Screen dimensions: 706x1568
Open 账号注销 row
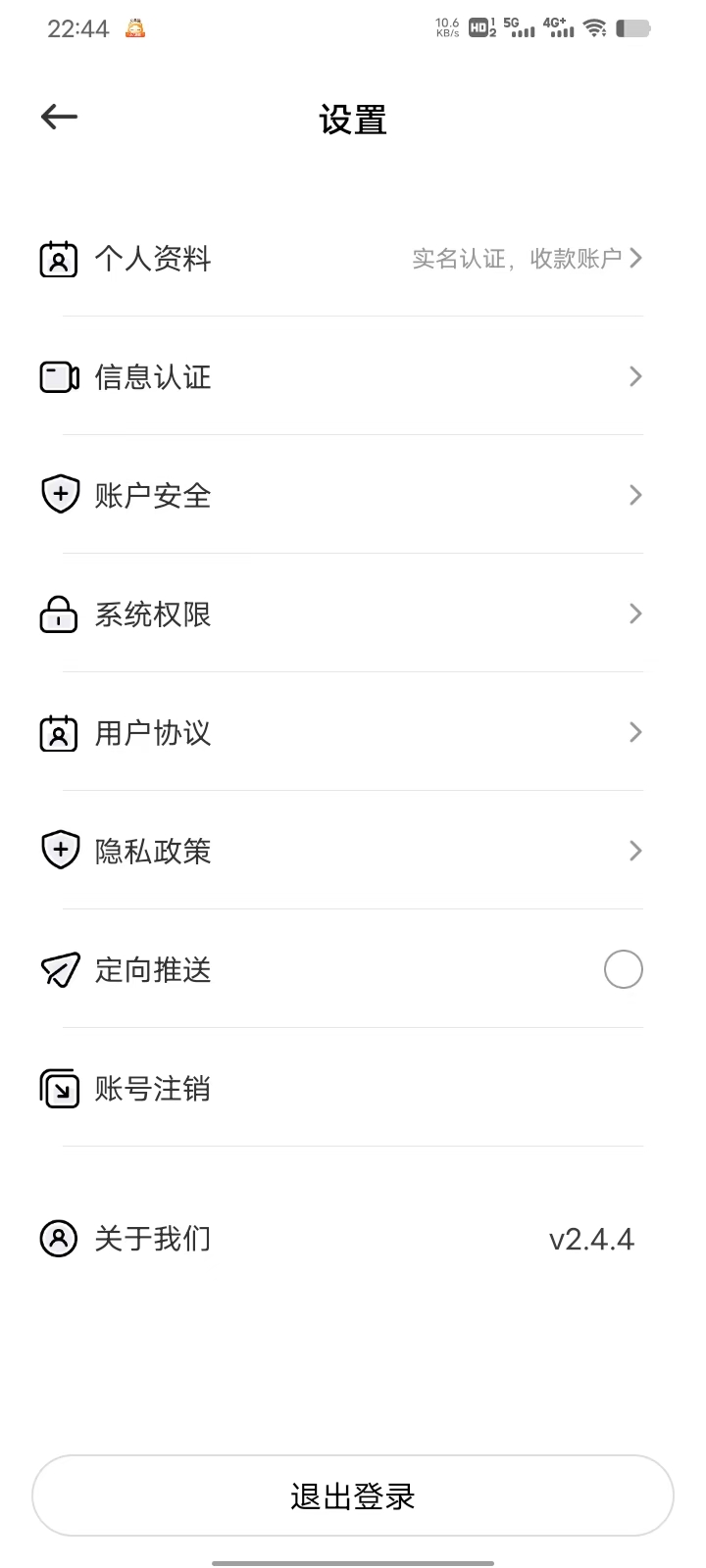(x=353, y=1088)
